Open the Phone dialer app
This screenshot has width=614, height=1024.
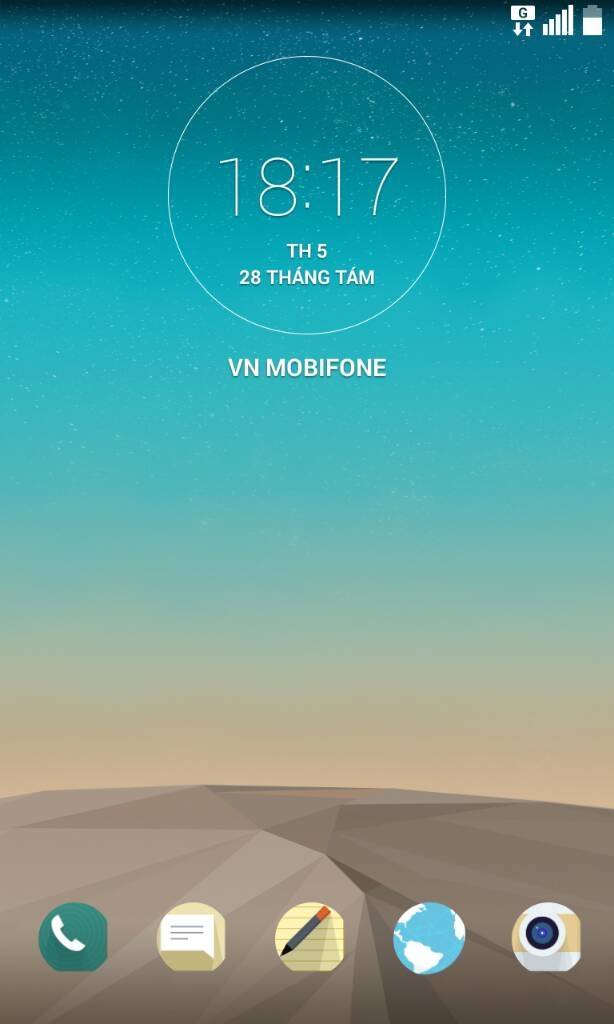pos(73,938)
